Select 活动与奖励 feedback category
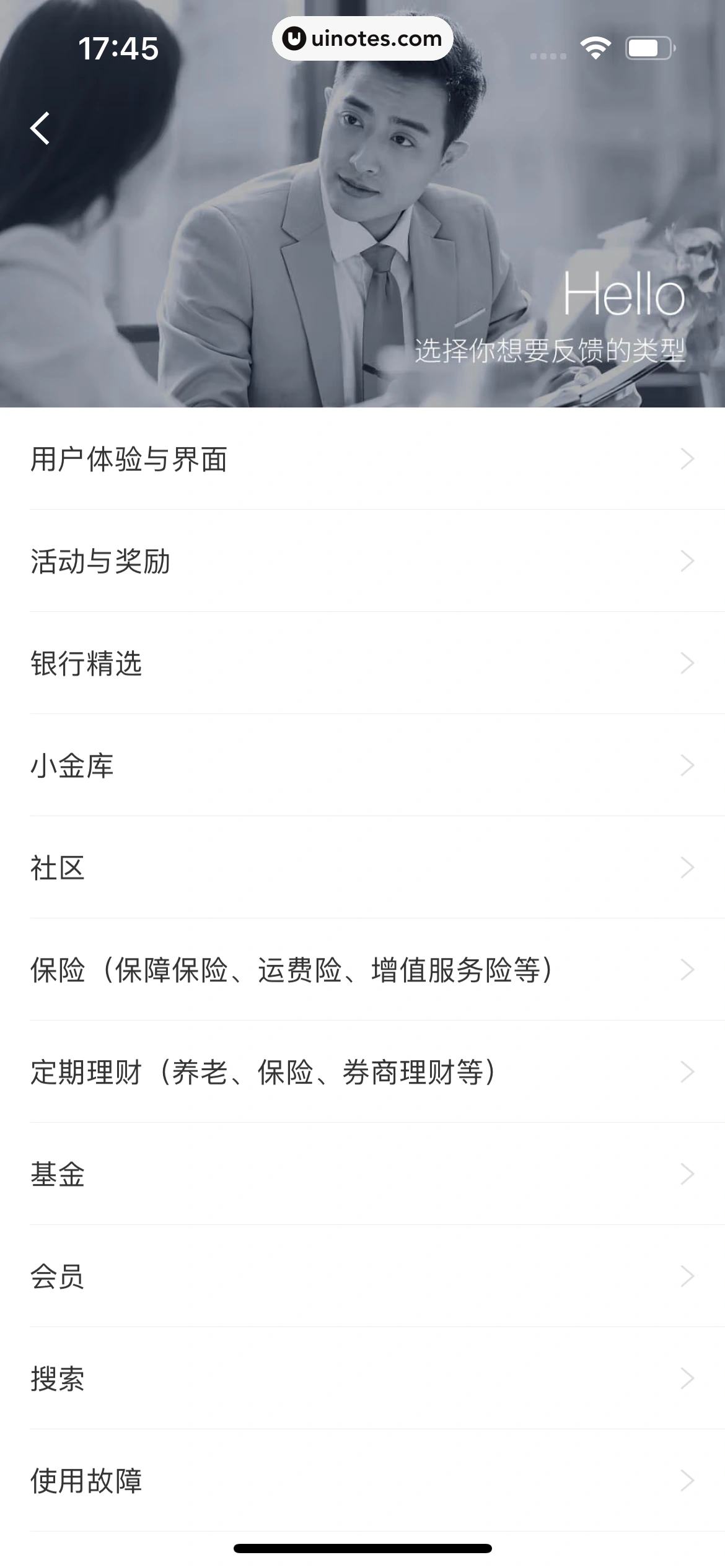The height and width of the screenshot is (1568, 725). pyautogui.click(x=362, y=561)
